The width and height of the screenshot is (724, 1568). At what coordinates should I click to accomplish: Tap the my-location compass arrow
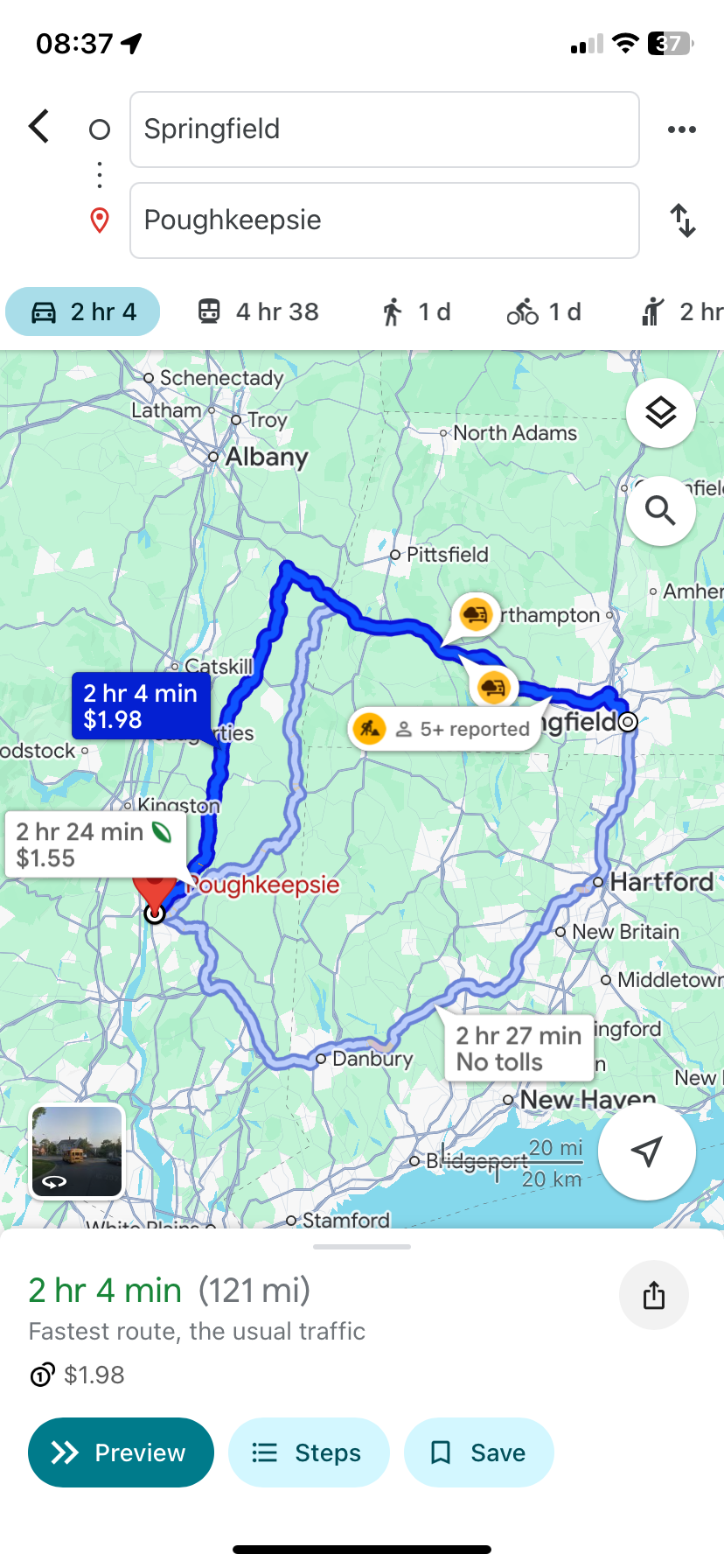pyautogui.click(x=646, y=1151)
